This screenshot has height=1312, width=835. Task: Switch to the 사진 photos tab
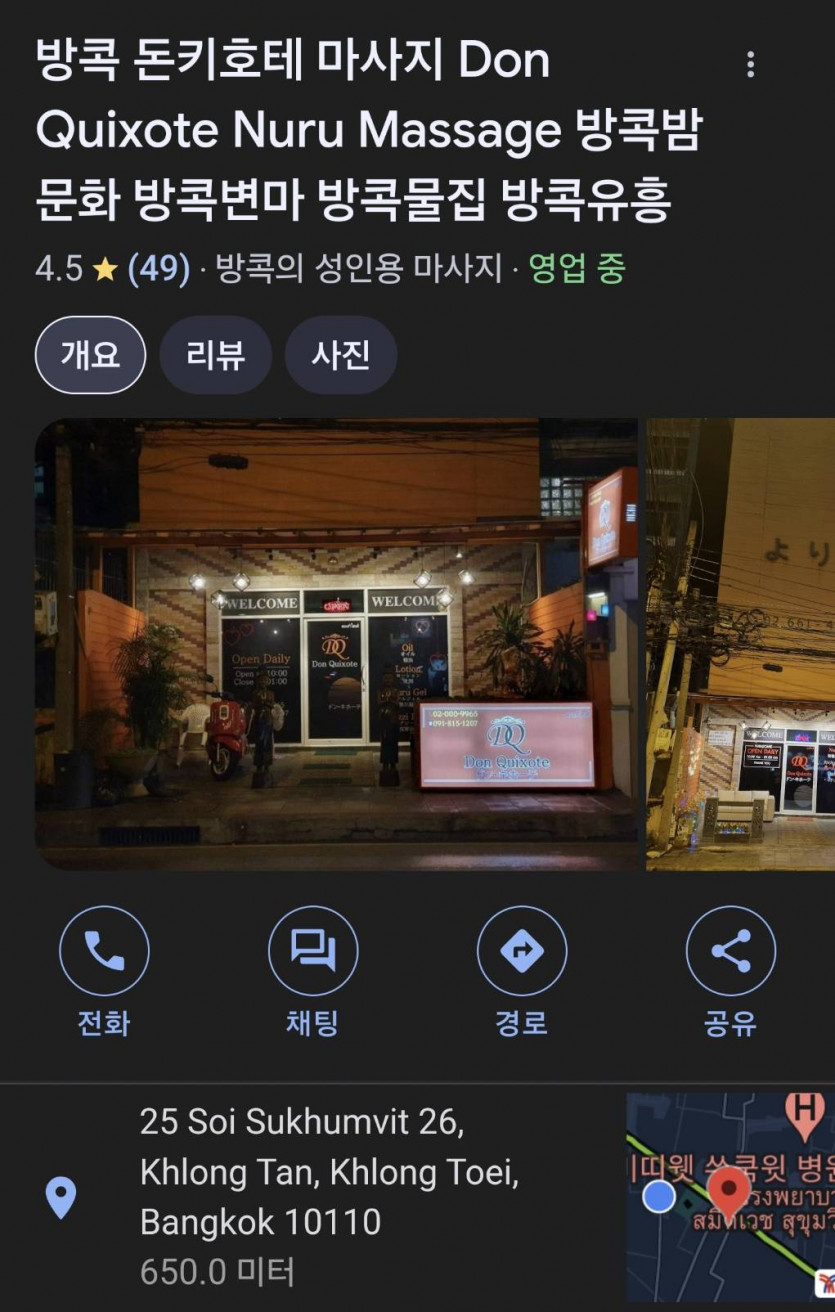point(341,355)
